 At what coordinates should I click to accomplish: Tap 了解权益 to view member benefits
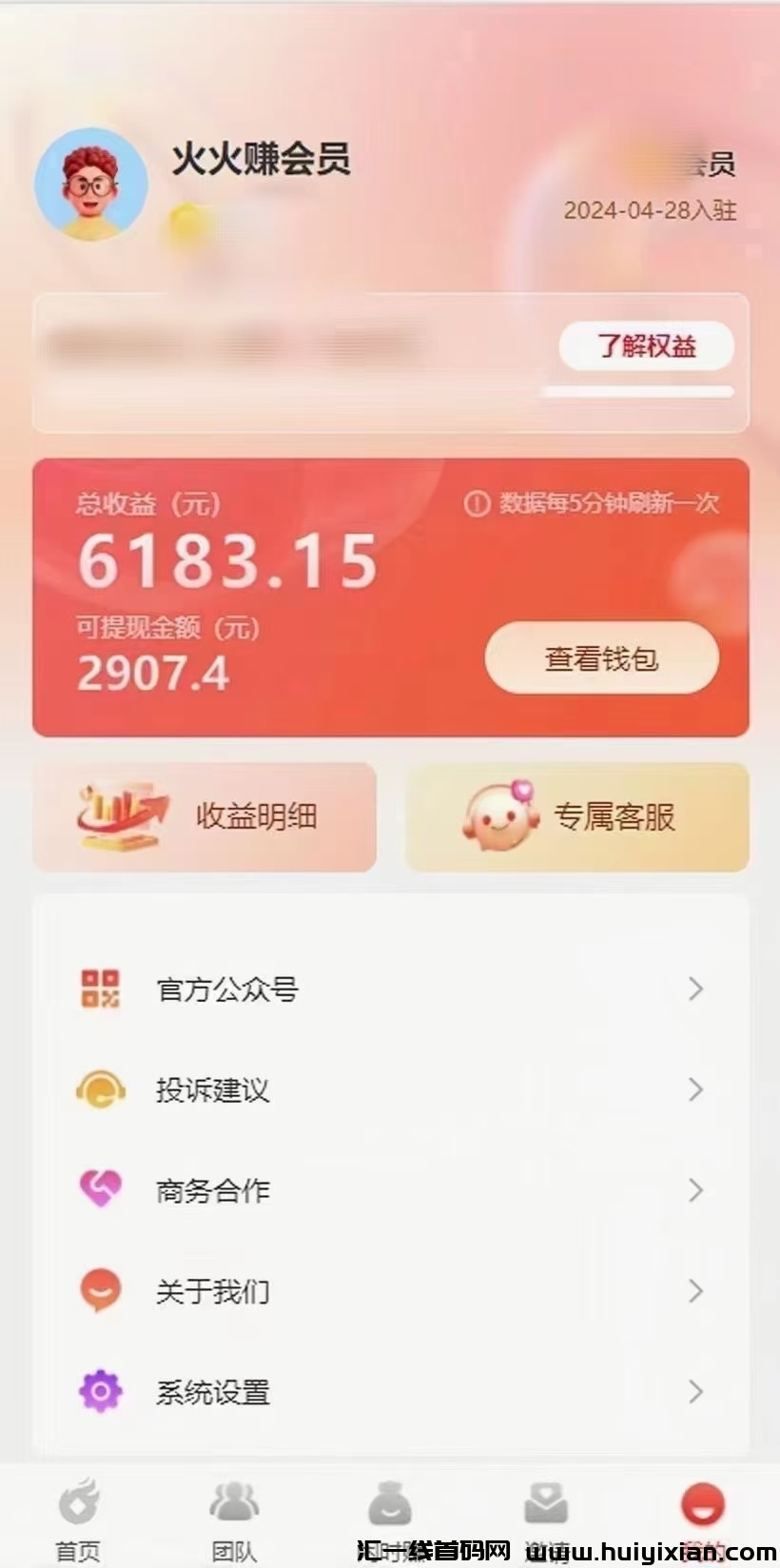pyautogui.click(x=646, y=346)
